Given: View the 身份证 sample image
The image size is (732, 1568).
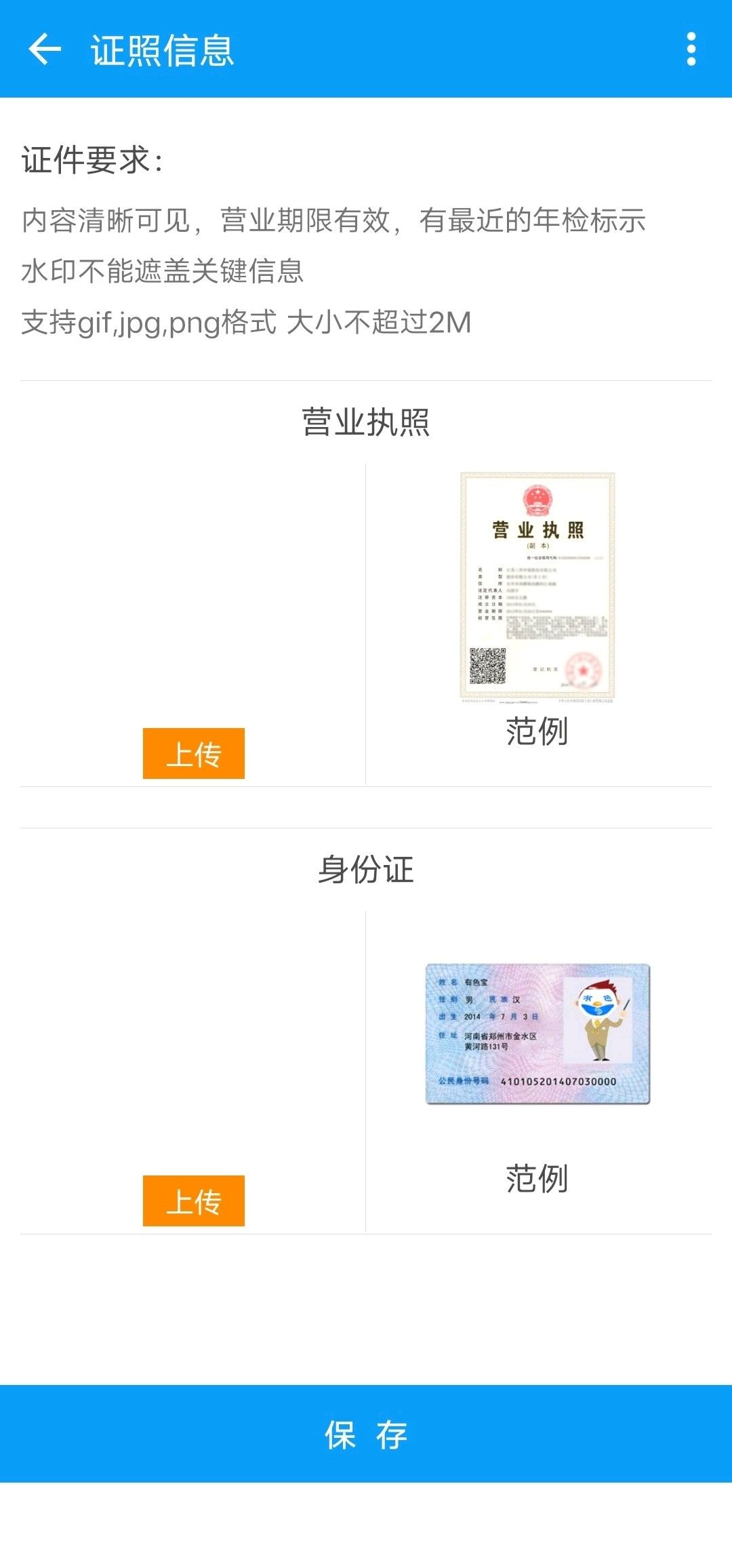Looking at the screenshot, I should click(x=537, y=1034).
